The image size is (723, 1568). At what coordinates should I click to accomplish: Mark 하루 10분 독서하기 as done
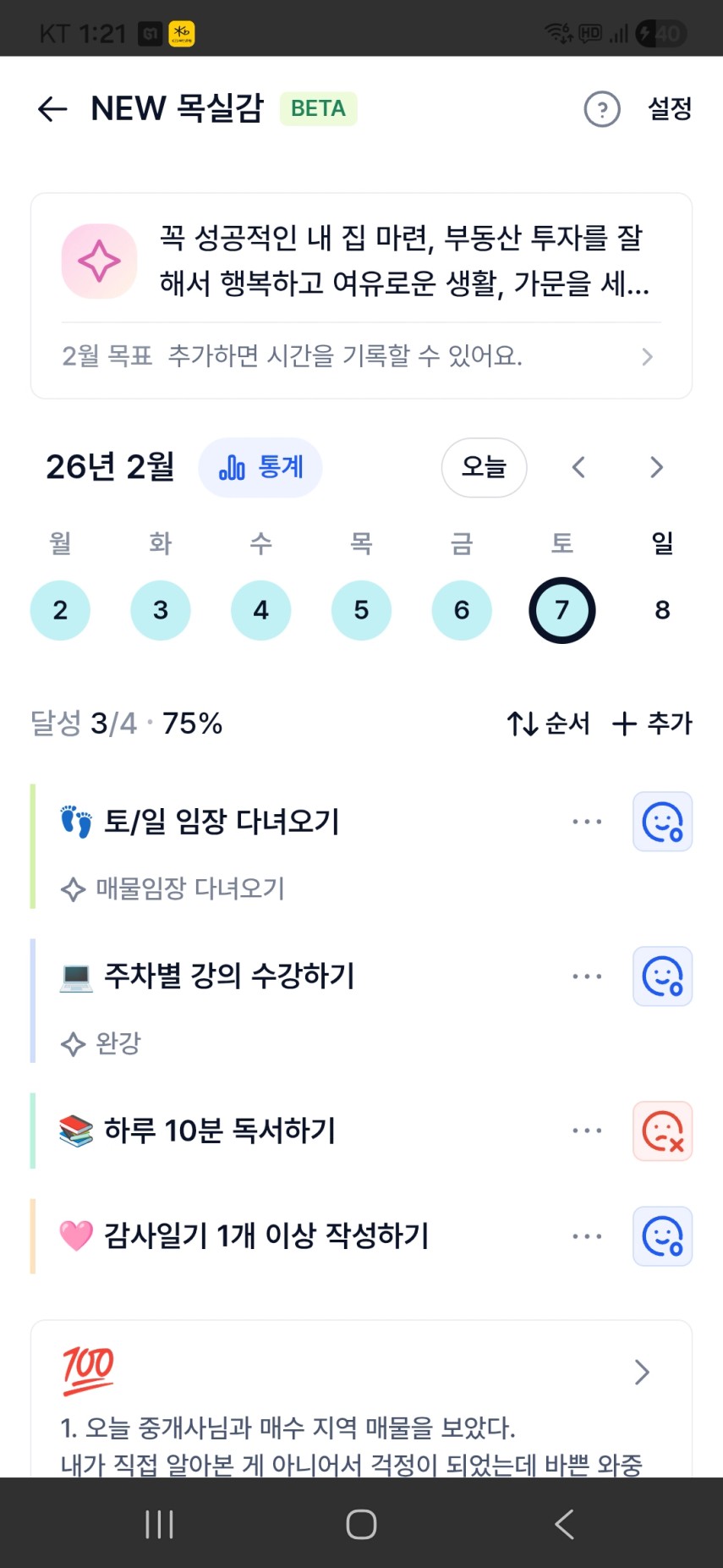pos(662,1131)
